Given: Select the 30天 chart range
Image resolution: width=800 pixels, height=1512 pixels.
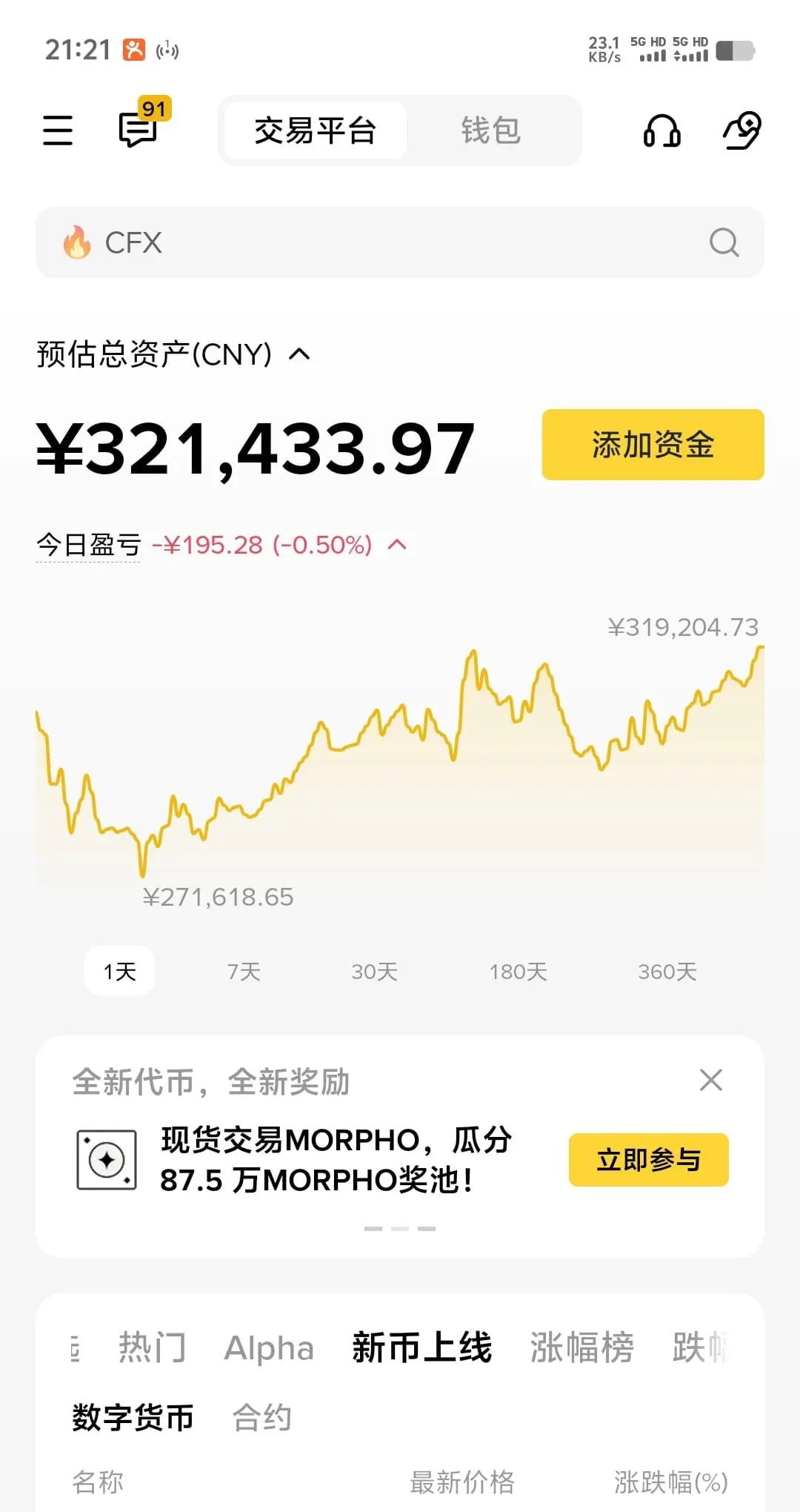Looking at the screenshot, I should tap(374, 971).
